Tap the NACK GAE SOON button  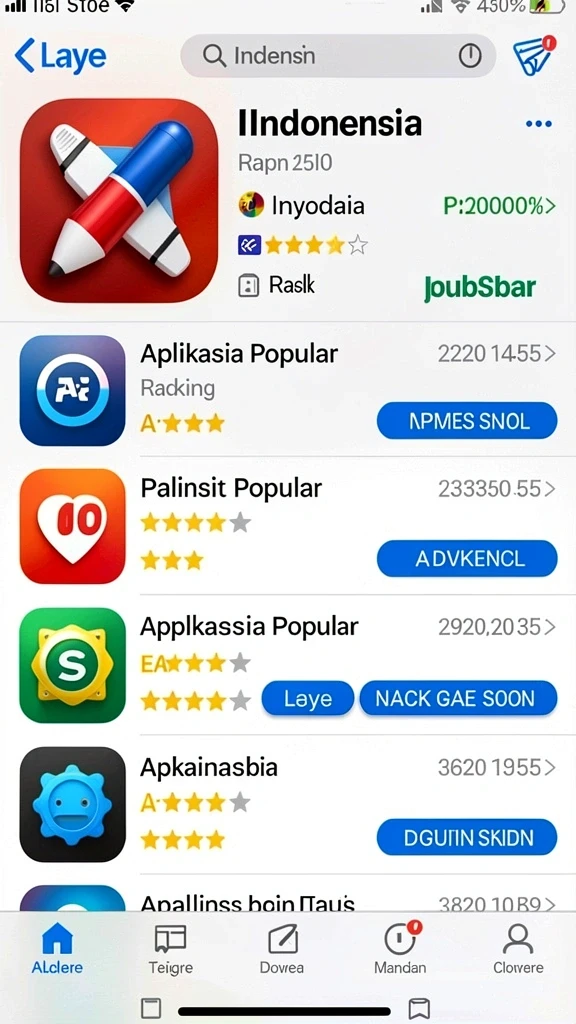click(x=458, y=699)
